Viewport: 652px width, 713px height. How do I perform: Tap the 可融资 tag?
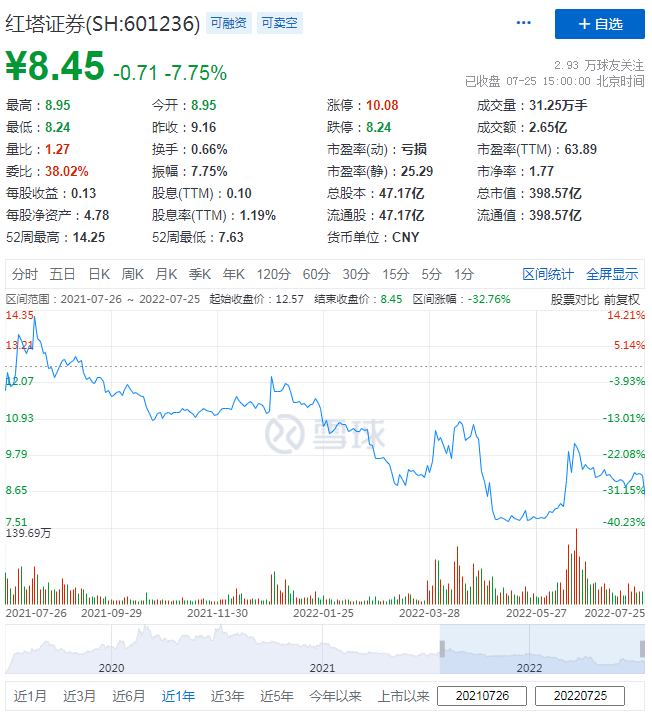coord(228,23)
